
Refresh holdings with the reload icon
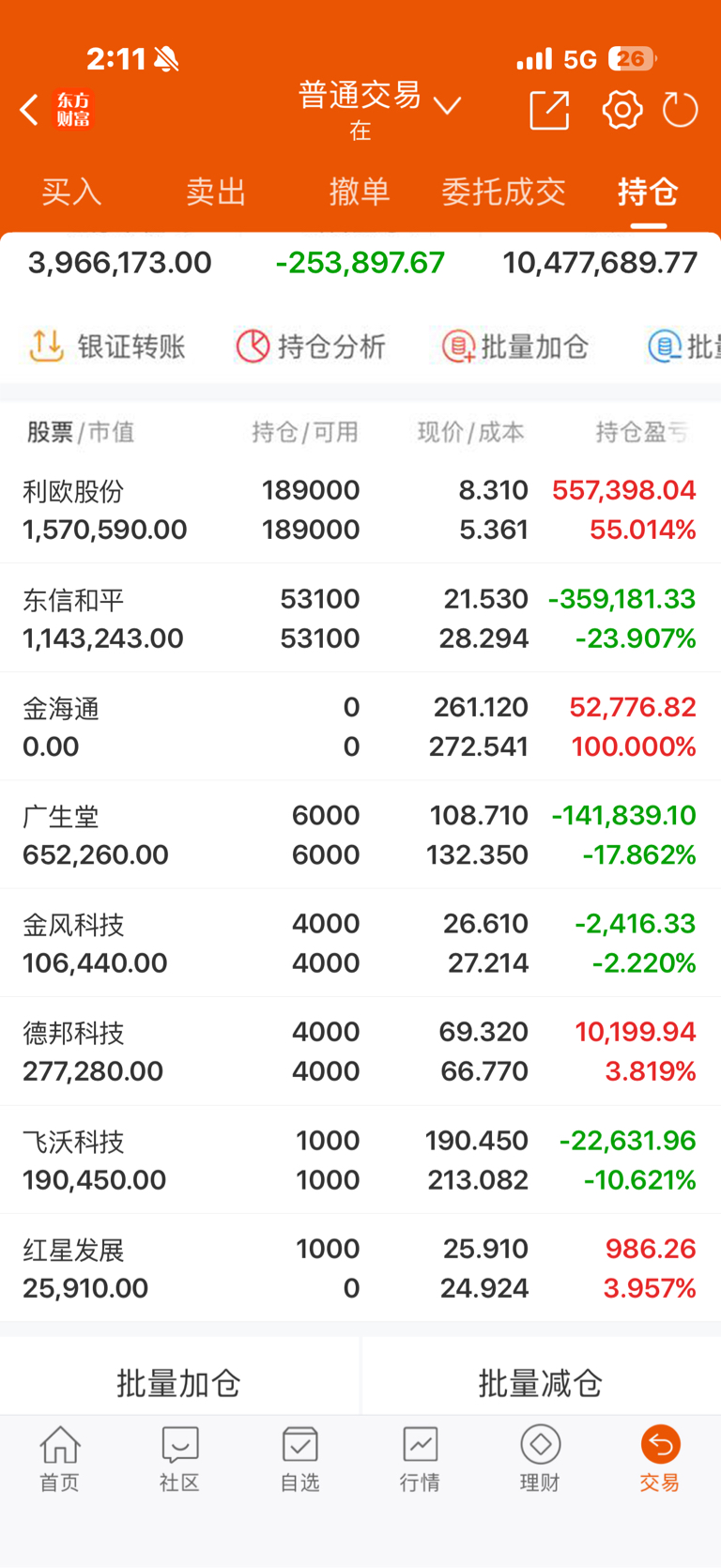(x=681, y=110)
